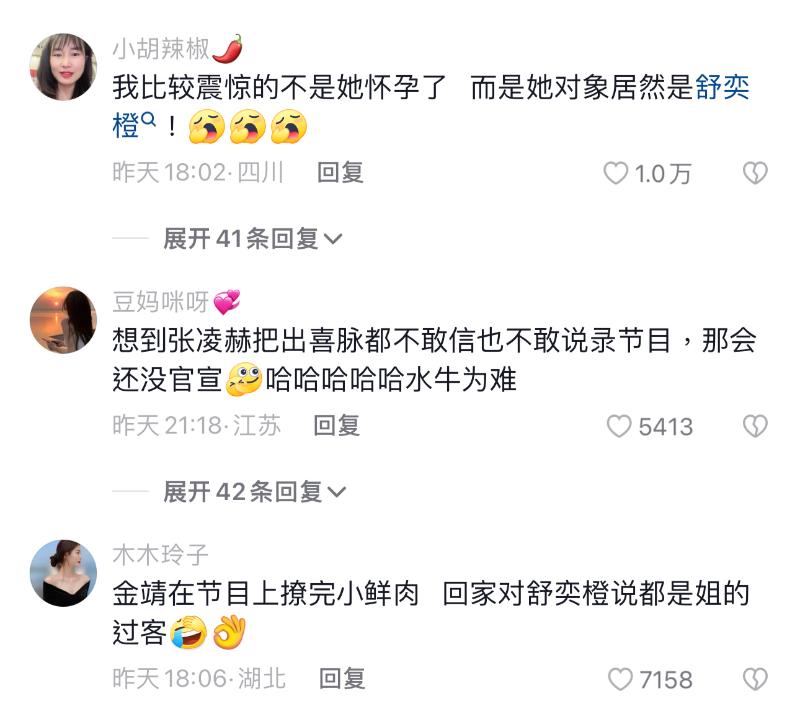Open 小胡辣椒's profile avatar
Screen dimensions: 800x706
coord(65,66)
